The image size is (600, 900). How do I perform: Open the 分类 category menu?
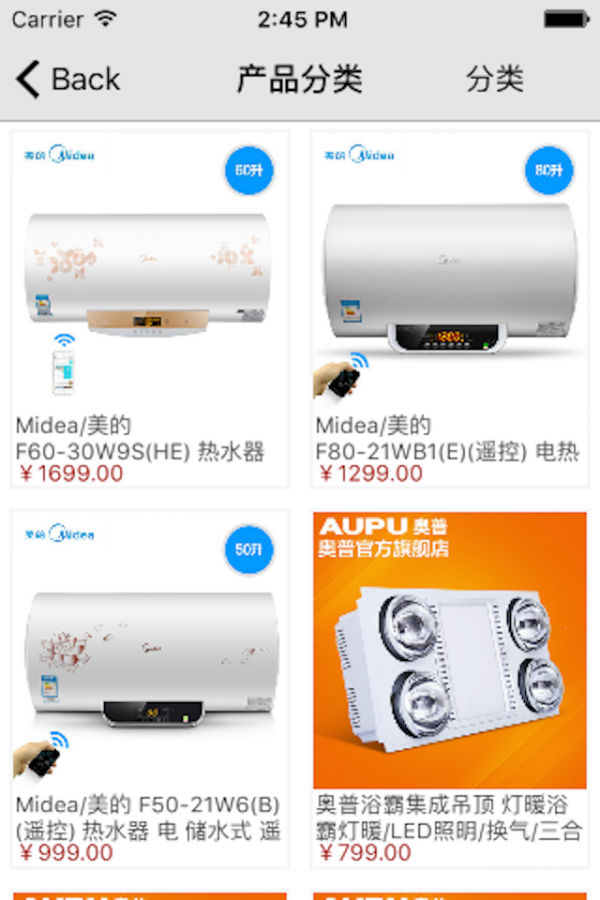tap(495, 79)
